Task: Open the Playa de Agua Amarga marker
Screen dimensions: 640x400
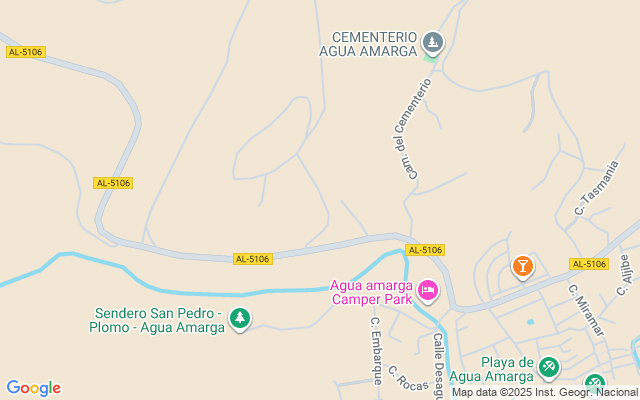Action: [548, 368]
